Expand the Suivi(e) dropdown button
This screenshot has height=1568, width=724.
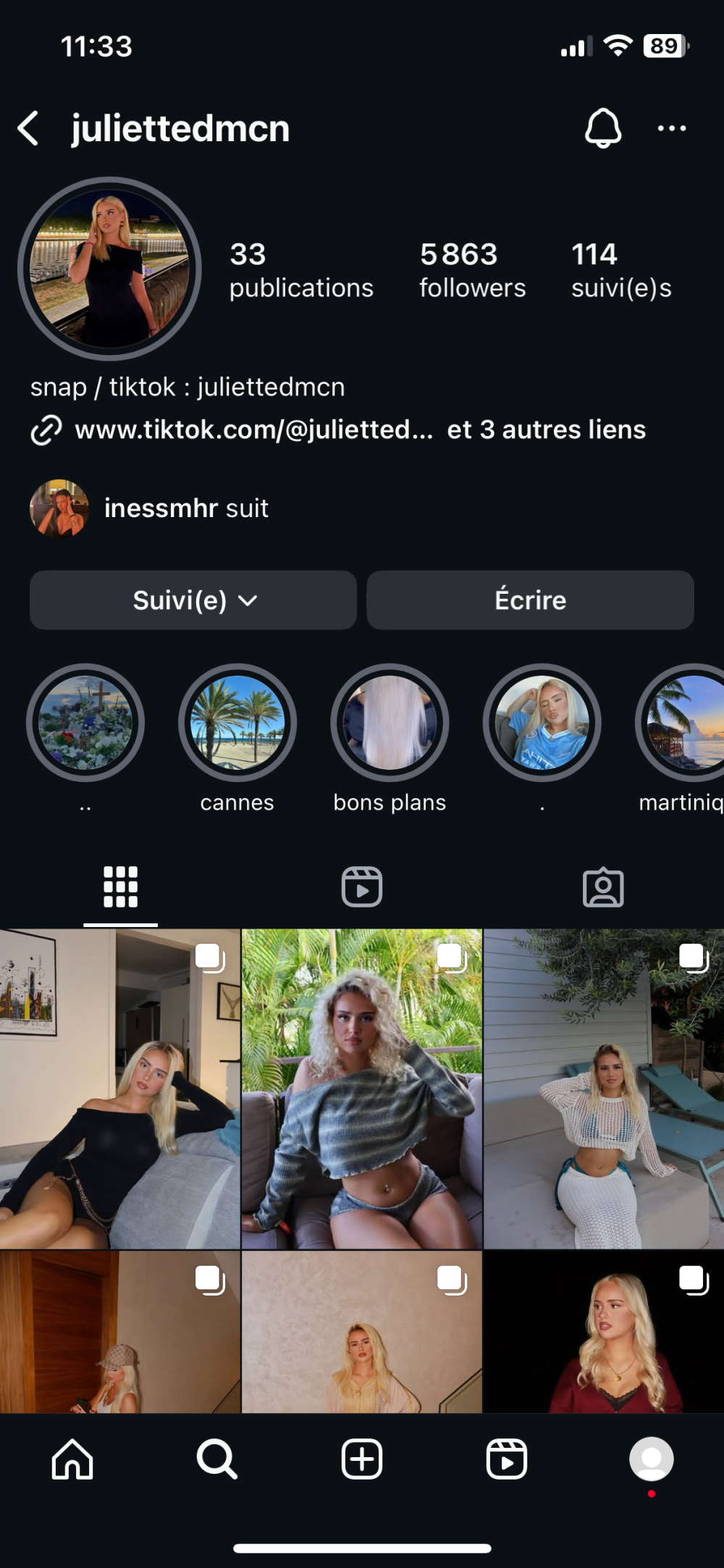pyautogui.click(x=193, y=600)
